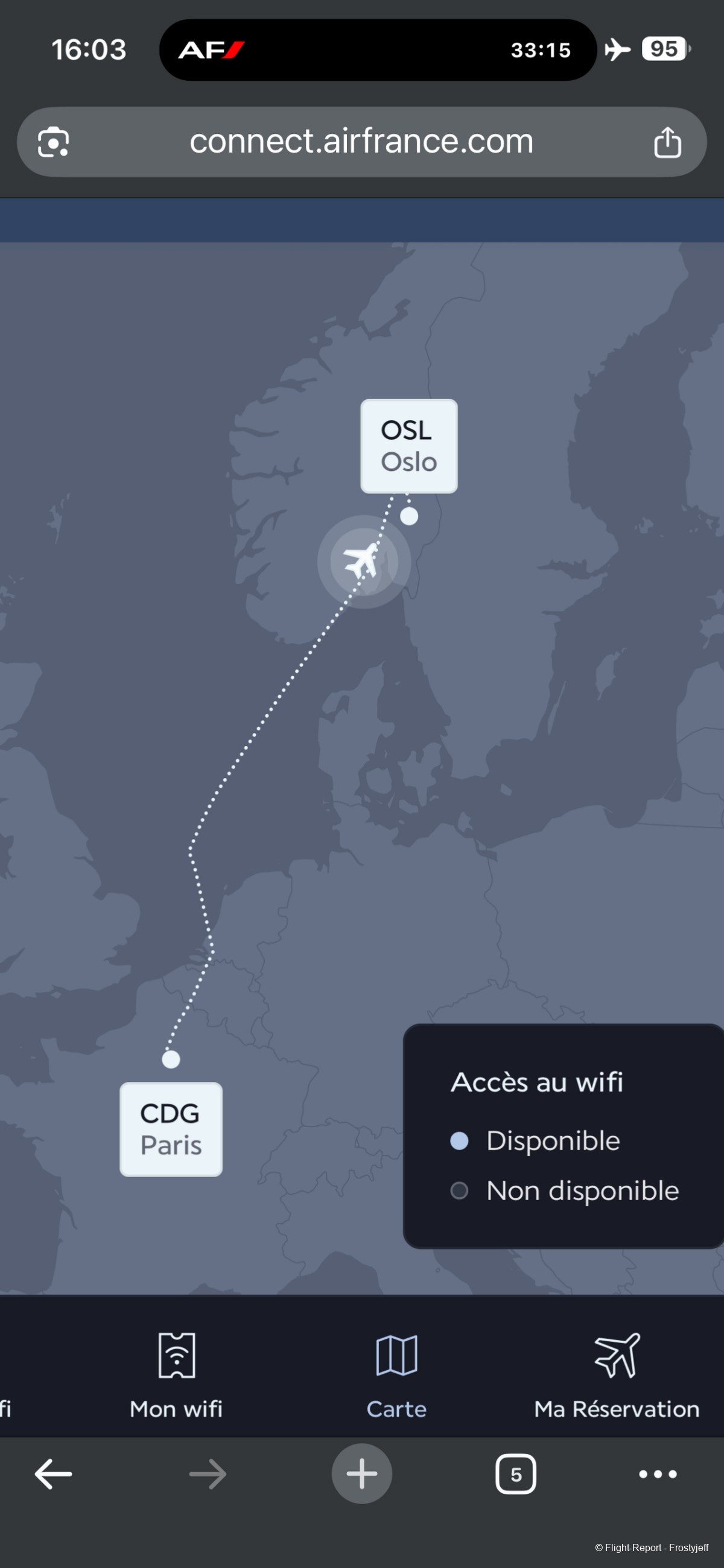Open a new browser tab
Screen dimensions: 724x1568
coord(361,1474)
